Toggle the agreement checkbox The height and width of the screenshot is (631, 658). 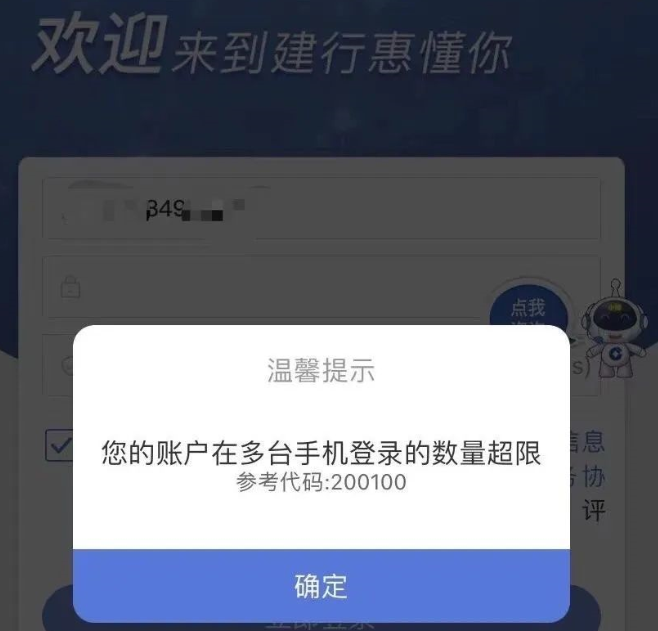(x=60, y=445)
